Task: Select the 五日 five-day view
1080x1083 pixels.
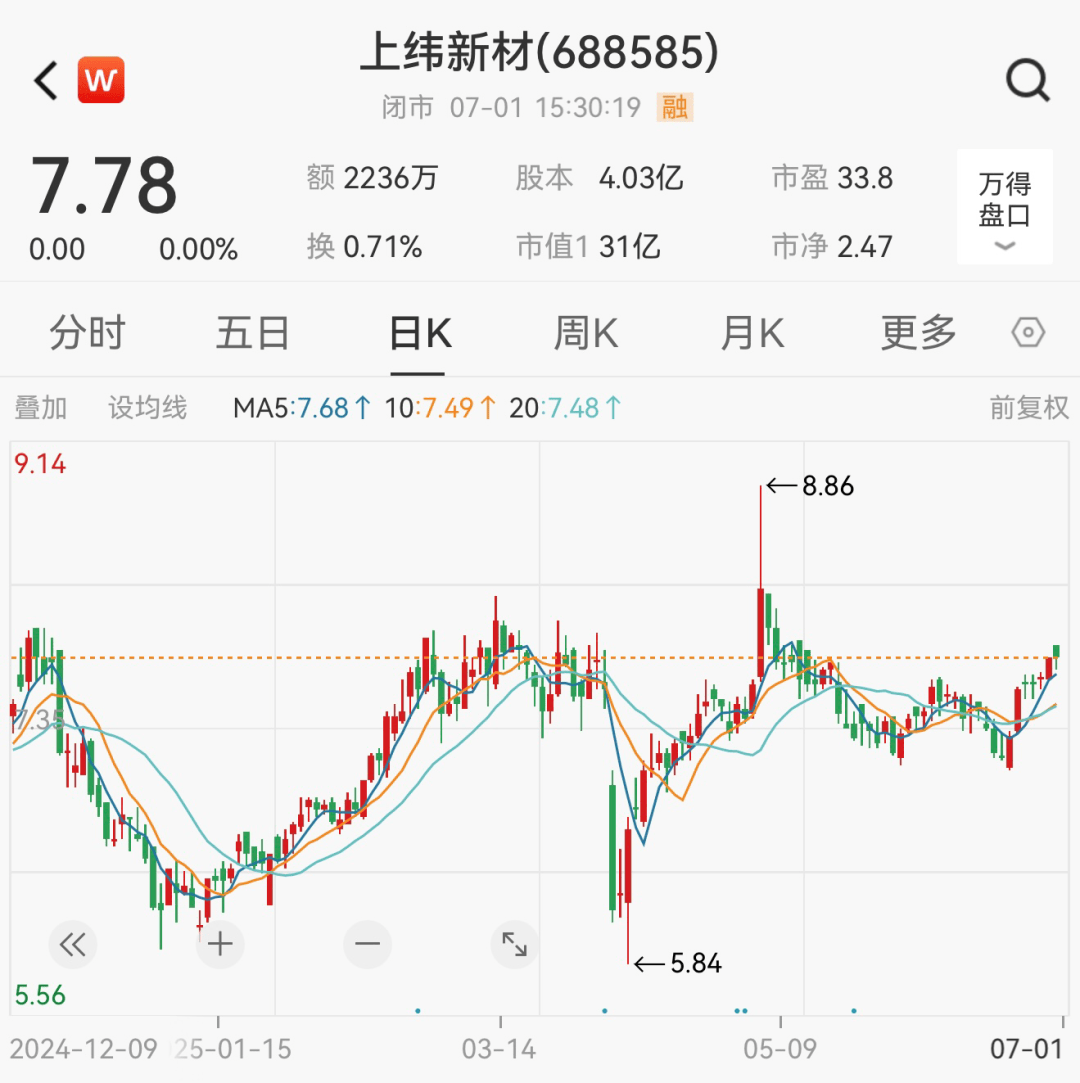Action: [x=253, y=333]
